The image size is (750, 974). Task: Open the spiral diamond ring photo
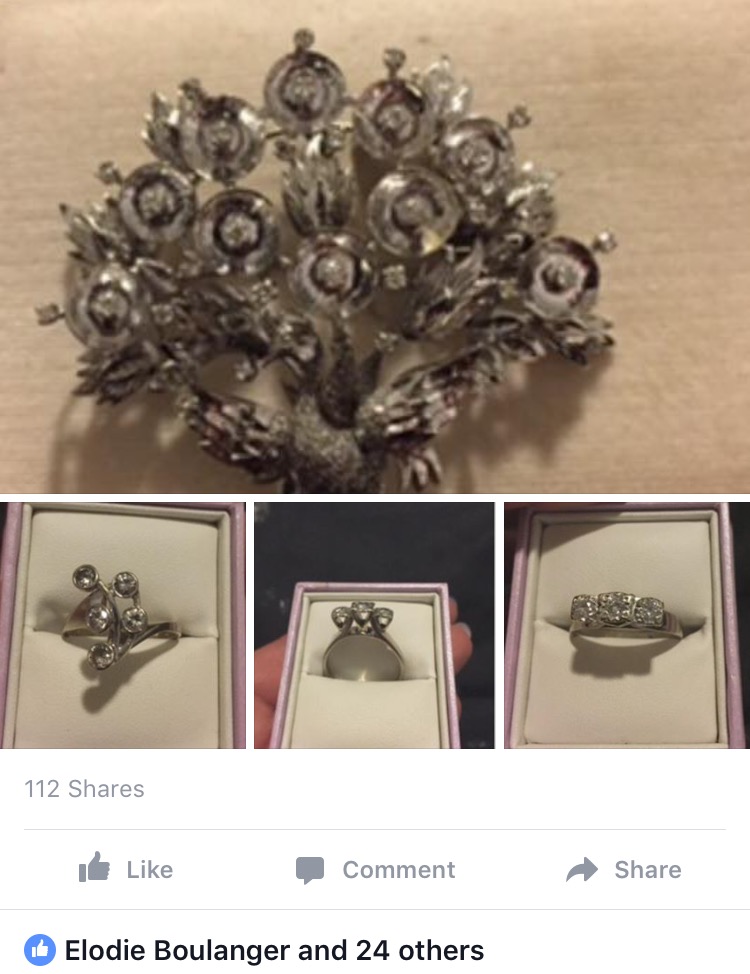pos(123,625)
